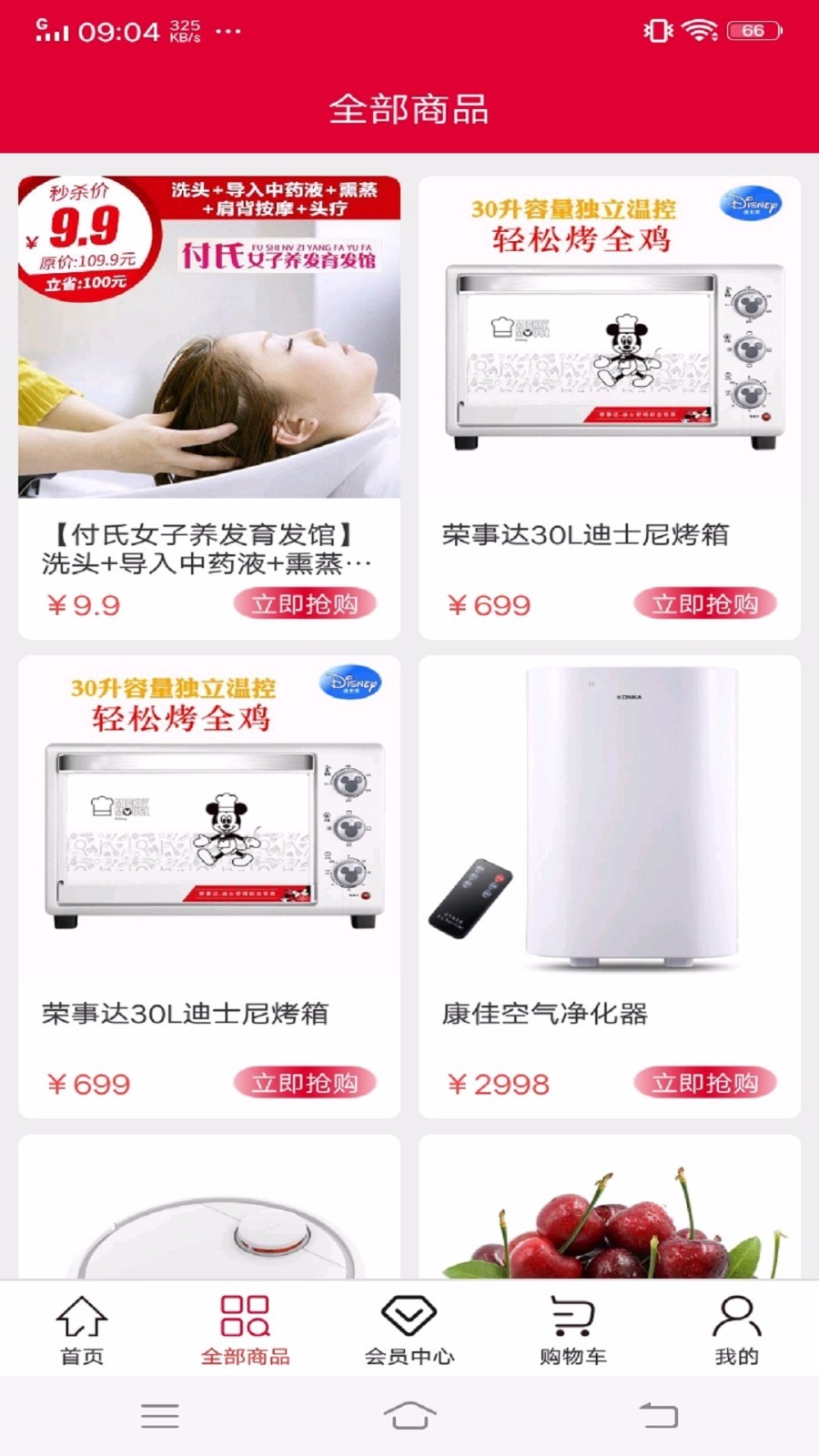Open the 首页 home icon

pos(80,1317)
